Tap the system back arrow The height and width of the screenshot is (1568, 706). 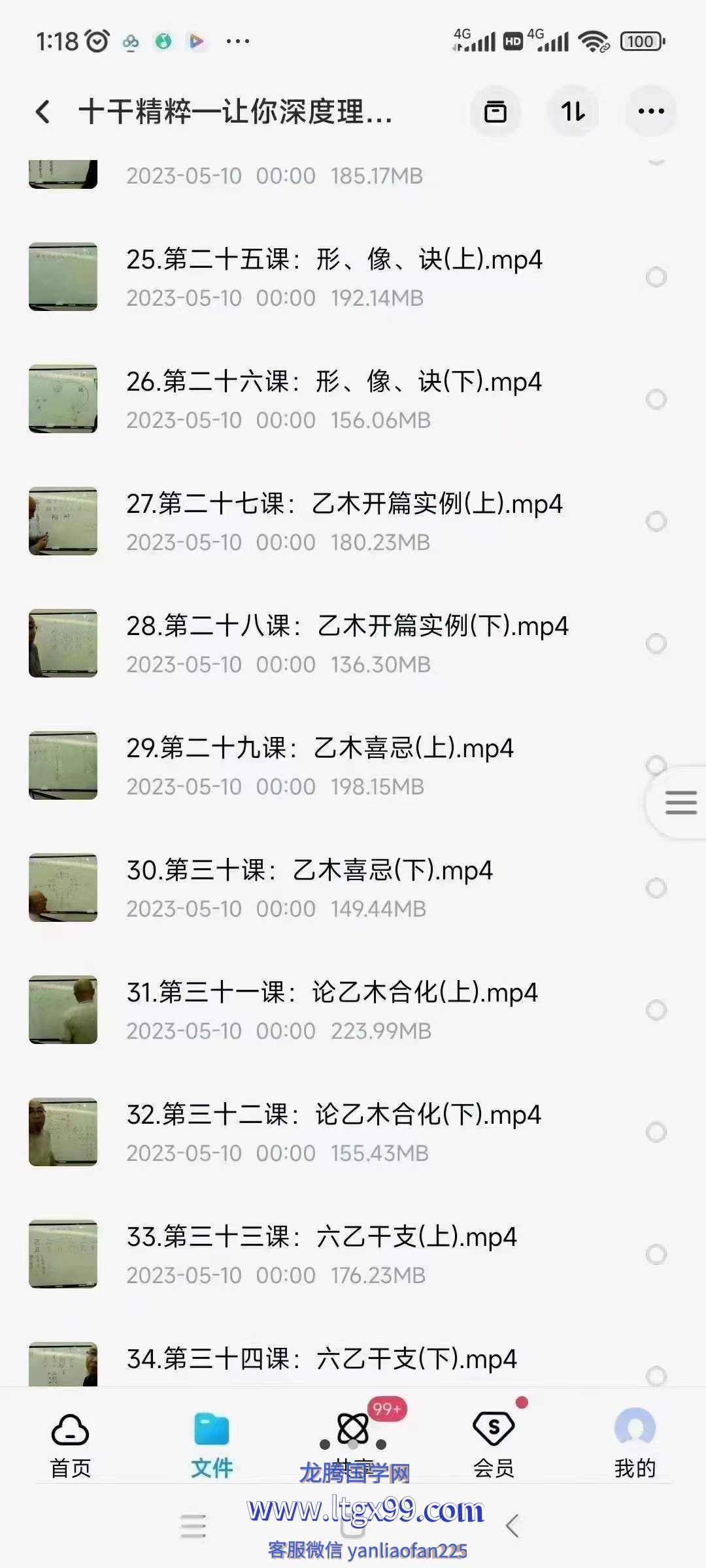(513, 1526)
